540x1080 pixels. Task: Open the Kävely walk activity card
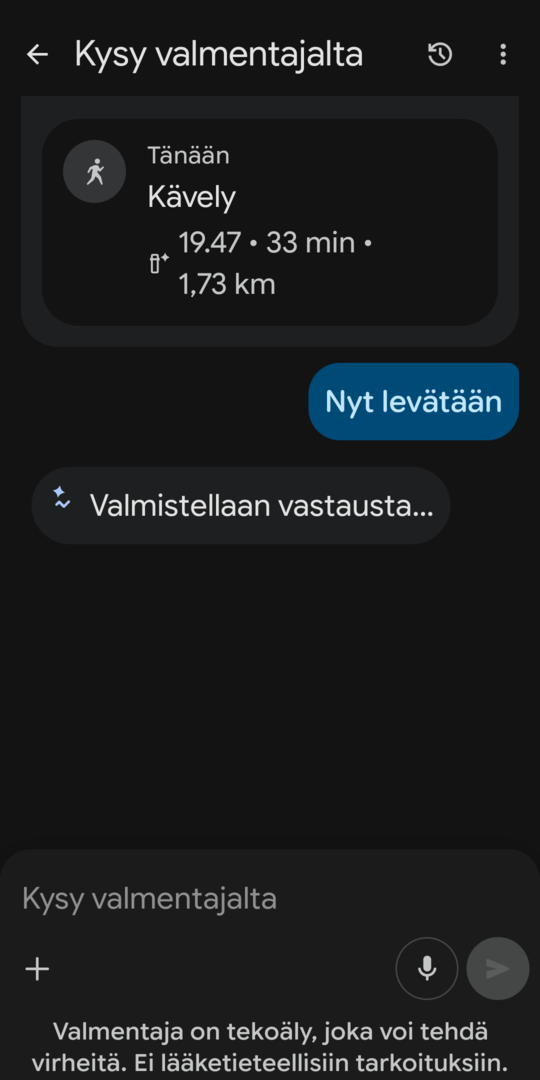point(270,222)
